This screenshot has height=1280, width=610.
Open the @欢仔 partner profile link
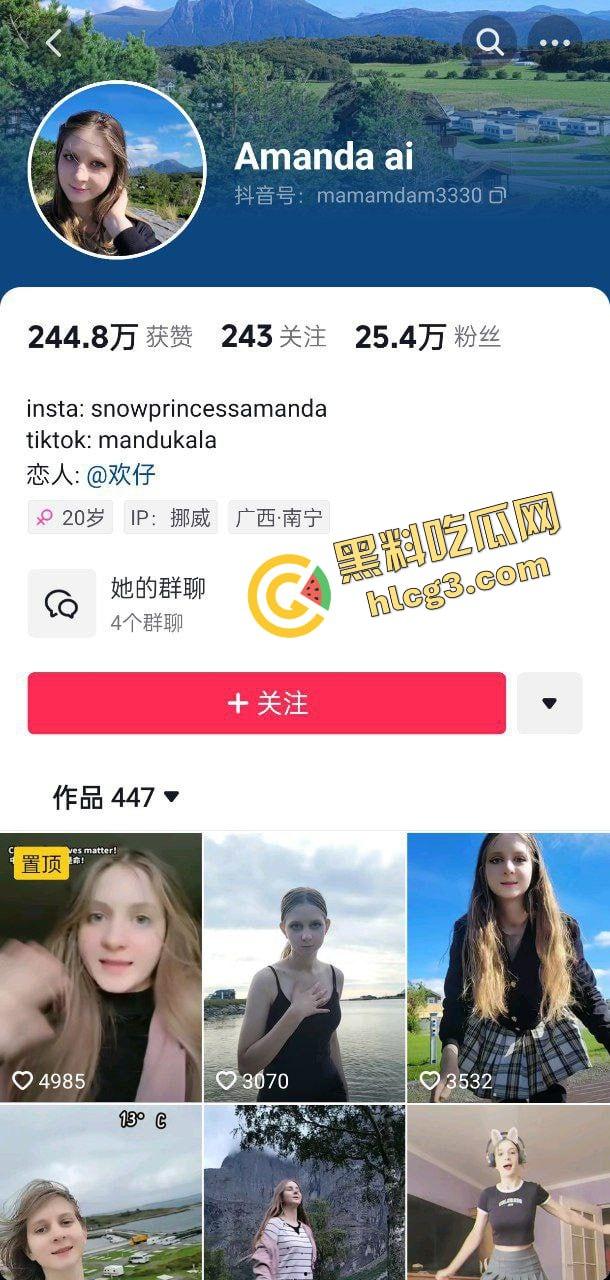coord(120,475)
